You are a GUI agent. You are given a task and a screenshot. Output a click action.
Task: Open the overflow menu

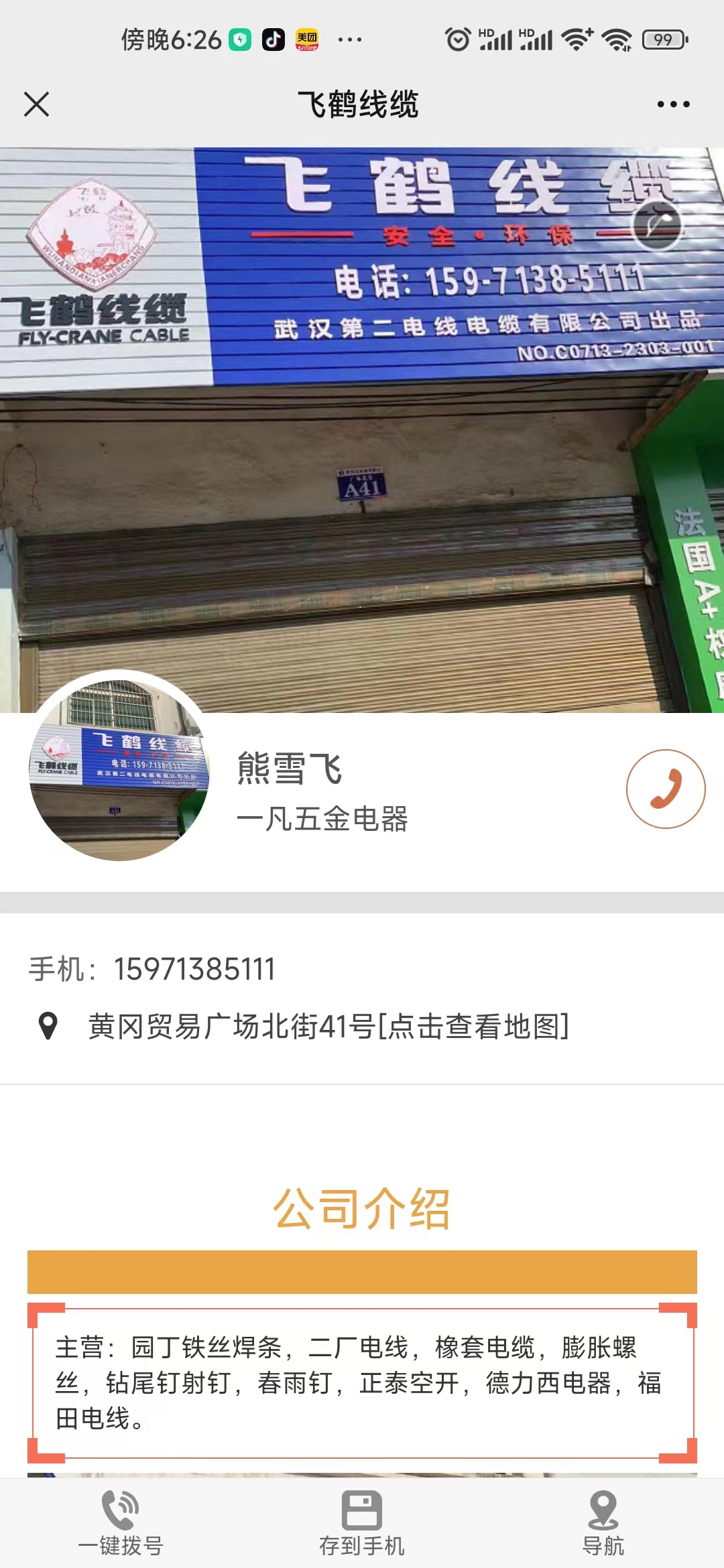tap(673, 105)
